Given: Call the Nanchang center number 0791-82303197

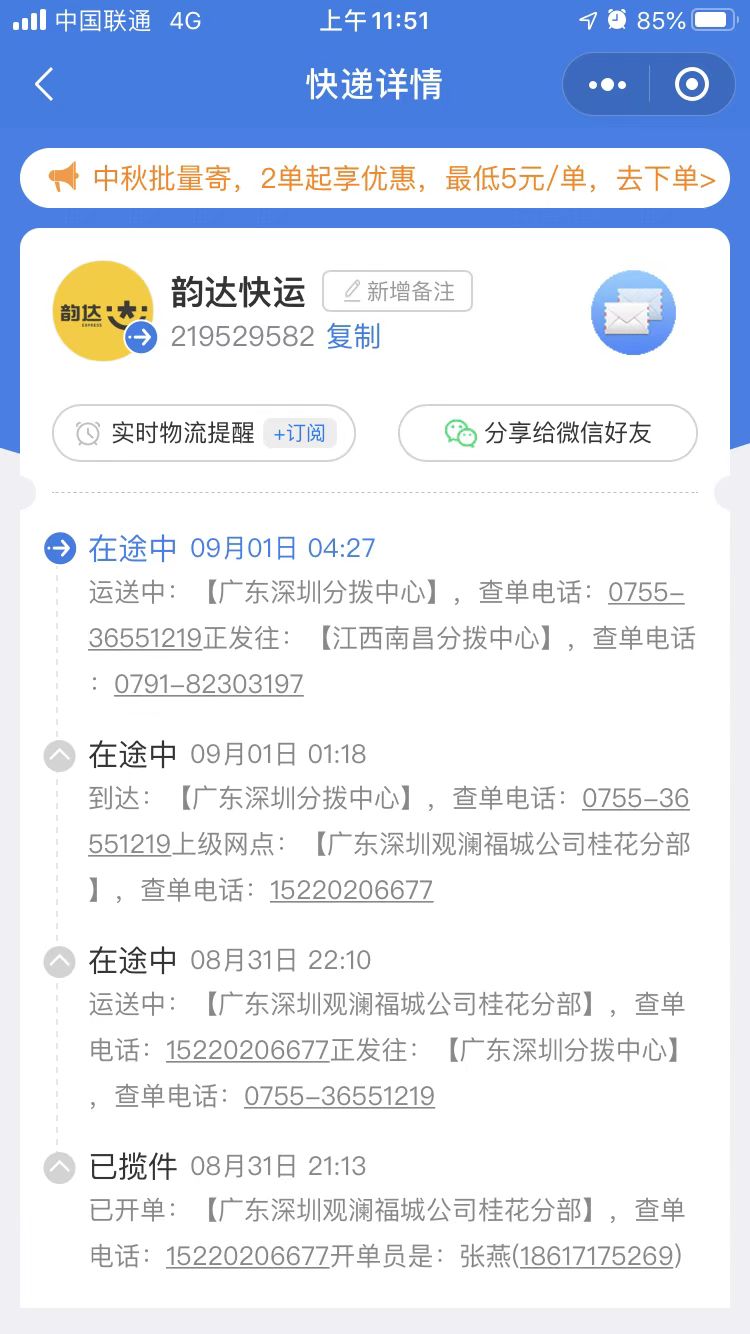Looking at the screenshot, I should [x=209, y=684].
